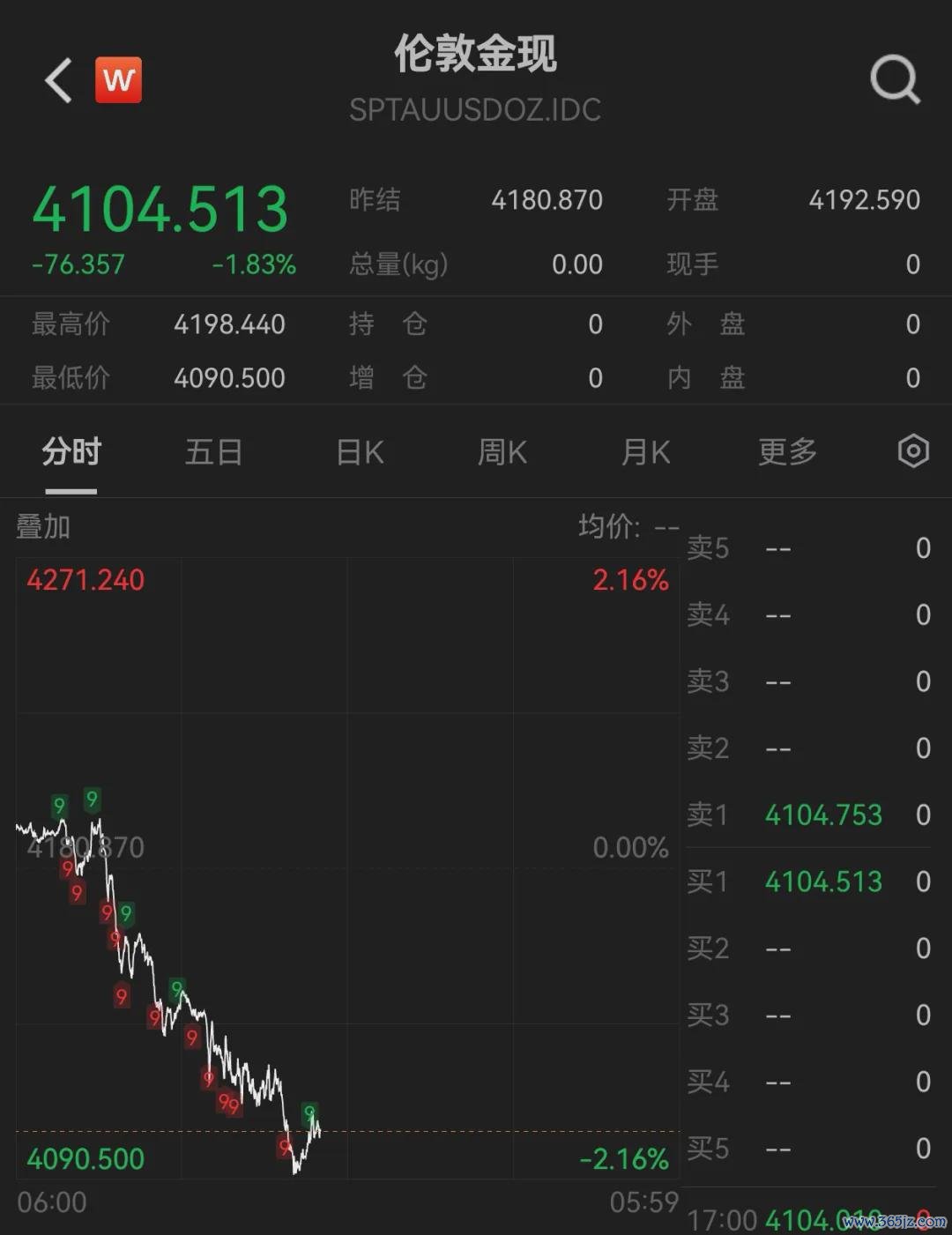Tap 叠加 to overlay another symbol
The image size is (952, 1235).
[43, 527]
